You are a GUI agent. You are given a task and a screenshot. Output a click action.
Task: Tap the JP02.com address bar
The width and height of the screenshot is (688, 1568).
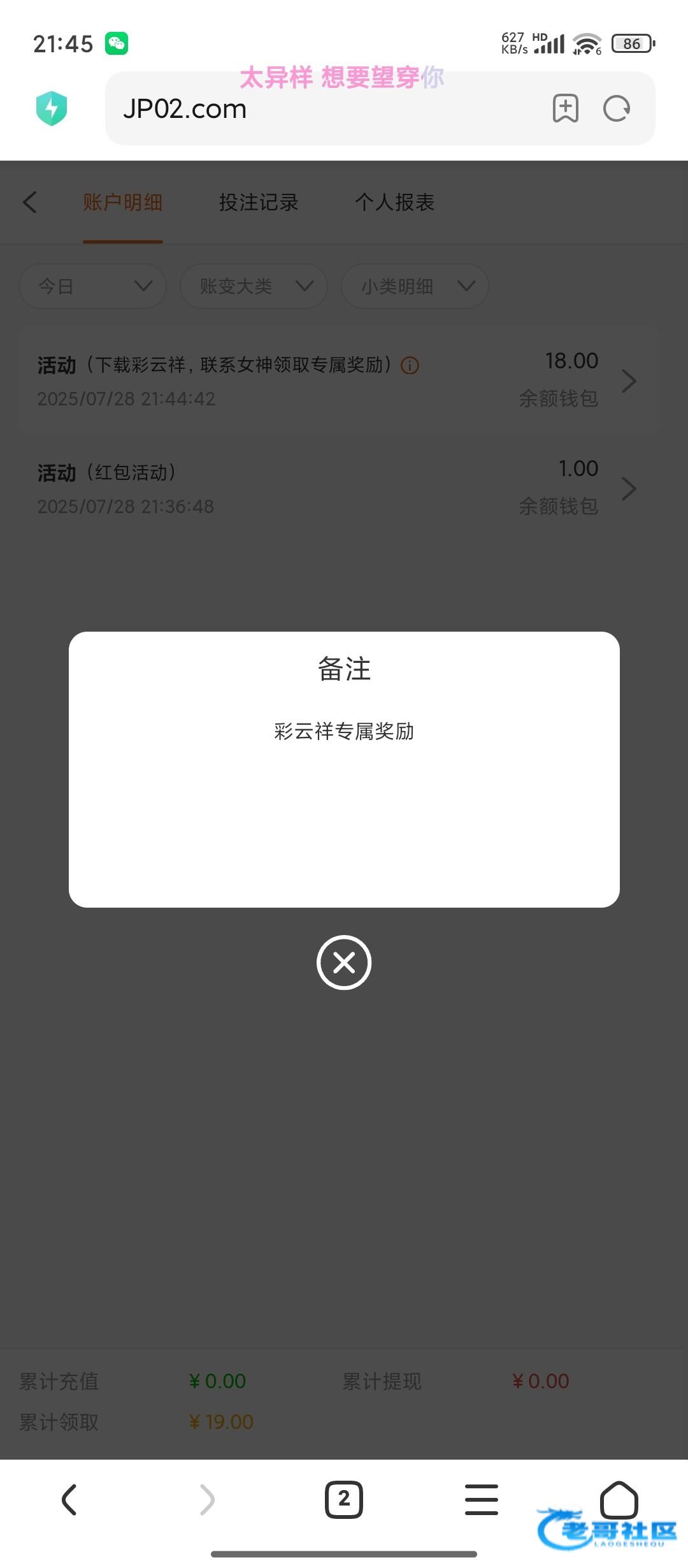point(319,109)
